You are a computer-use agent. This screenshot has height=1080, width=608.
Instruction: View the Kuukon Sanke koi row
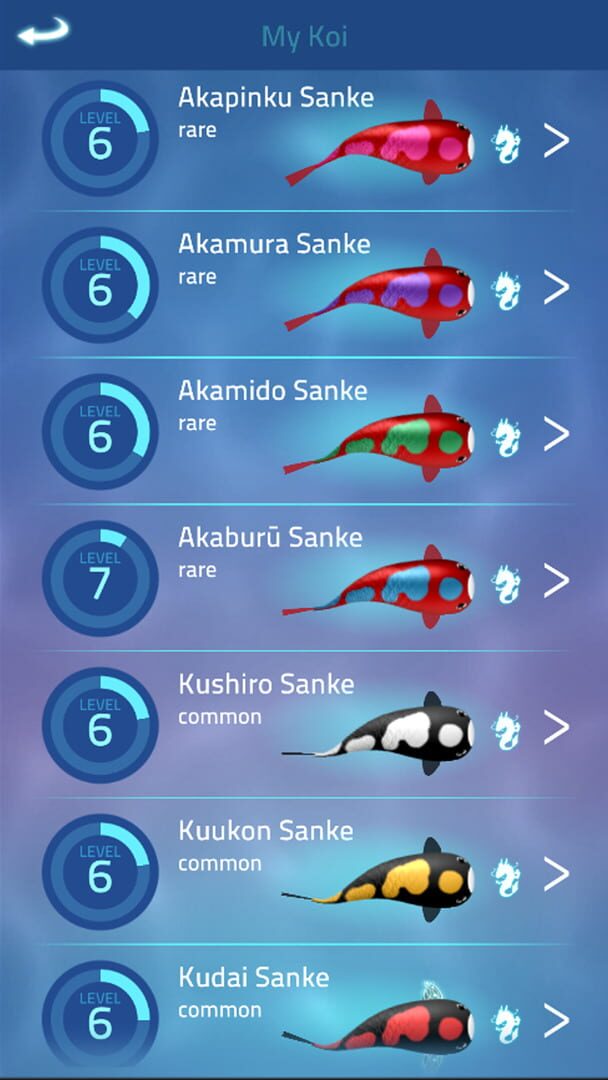[556, 874]
